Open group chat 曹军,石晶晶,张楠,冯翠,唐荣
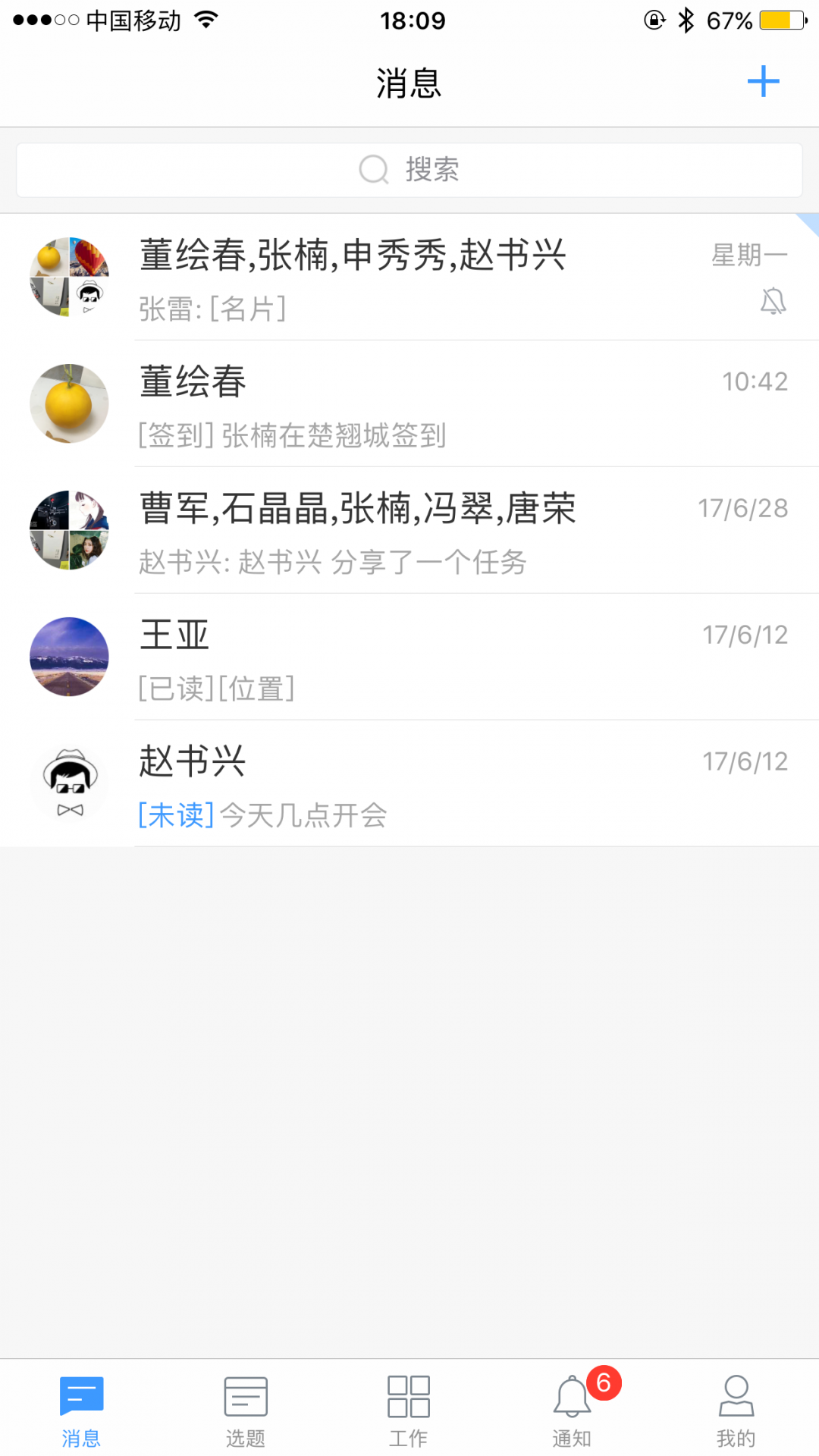819x1456 pixels. pyautogui.click(x=409, y=531)
